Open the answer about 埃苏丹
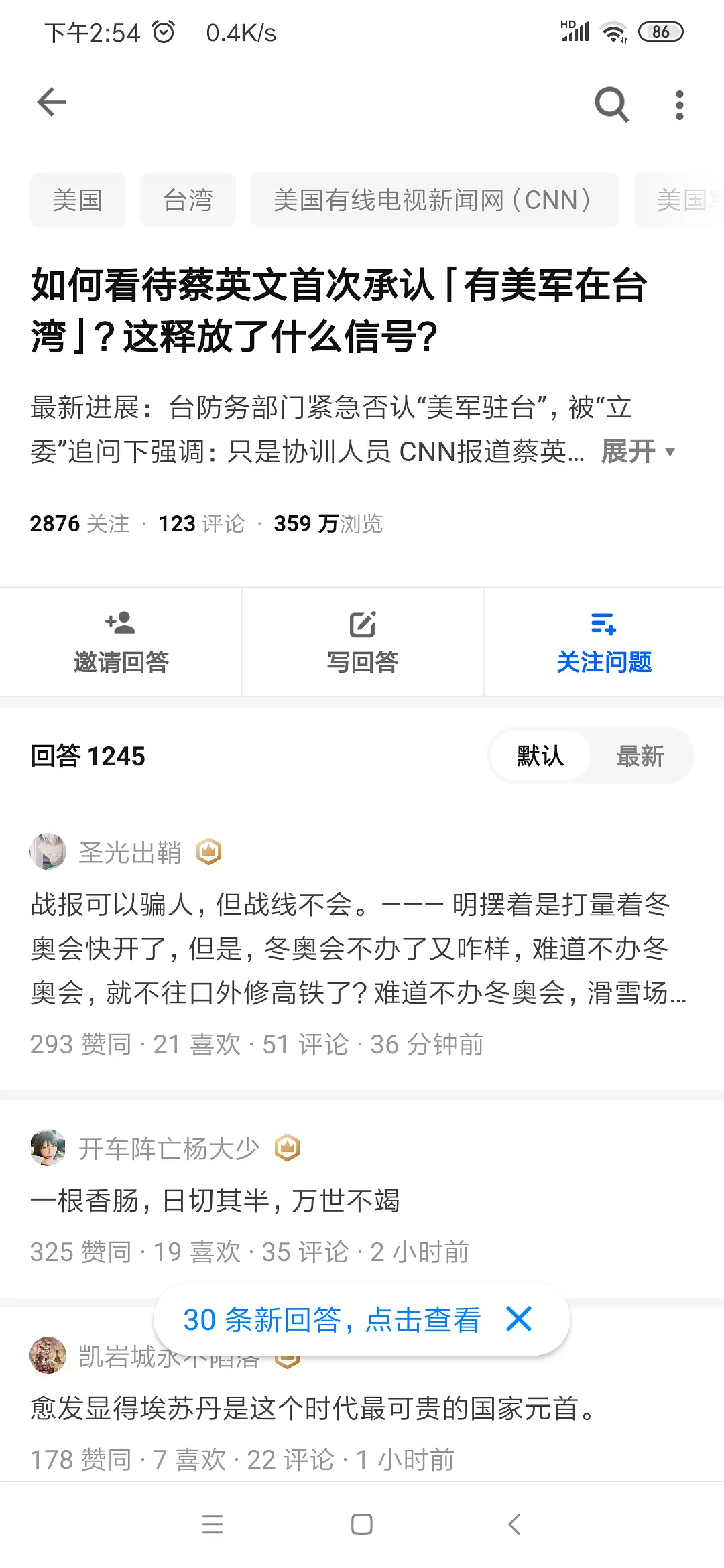 pyautogui.click(x=312, y=1409)
